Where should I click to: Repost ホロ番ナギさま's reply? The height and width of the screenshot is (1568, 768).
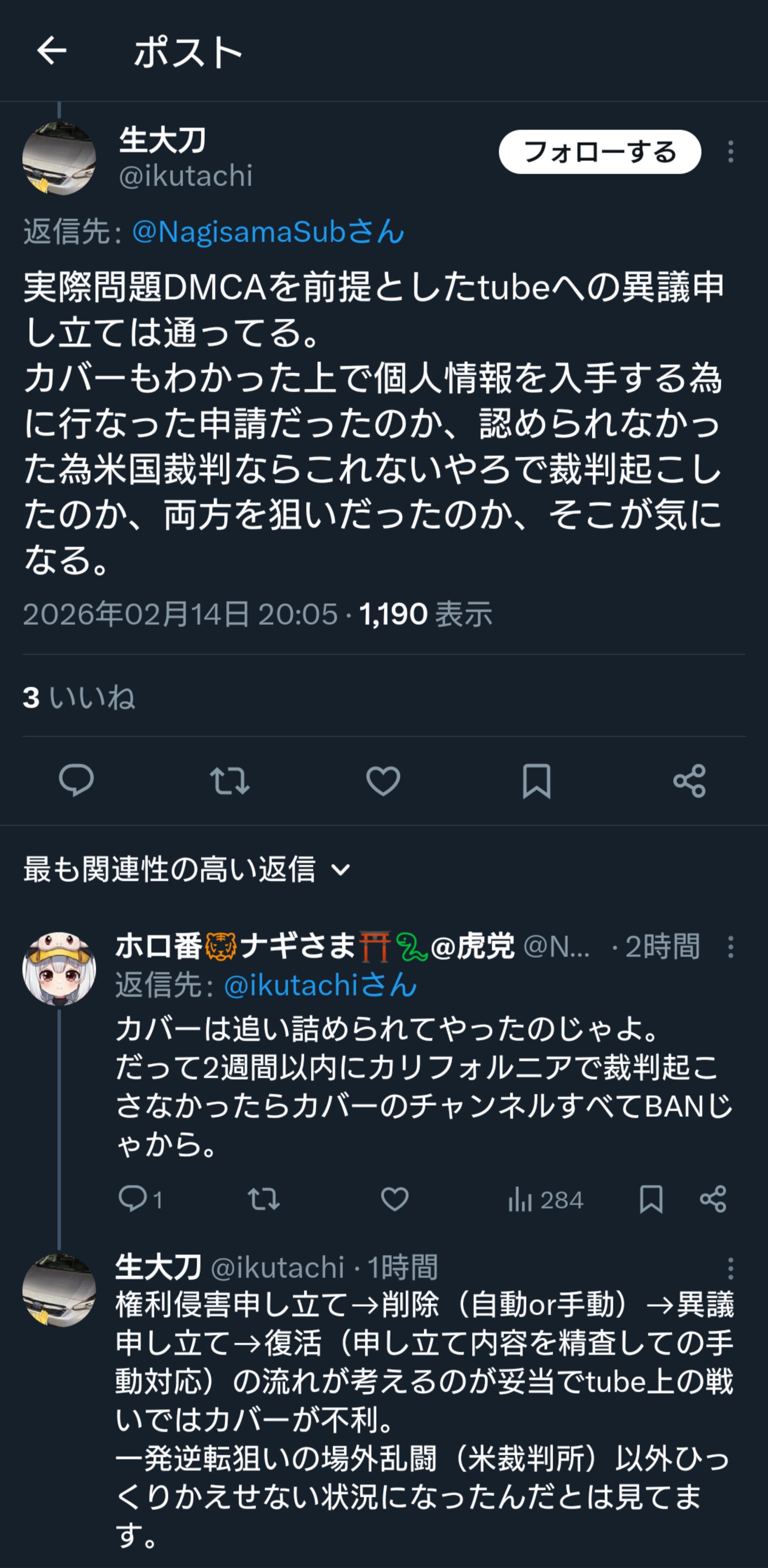(x=263, y=1199)
